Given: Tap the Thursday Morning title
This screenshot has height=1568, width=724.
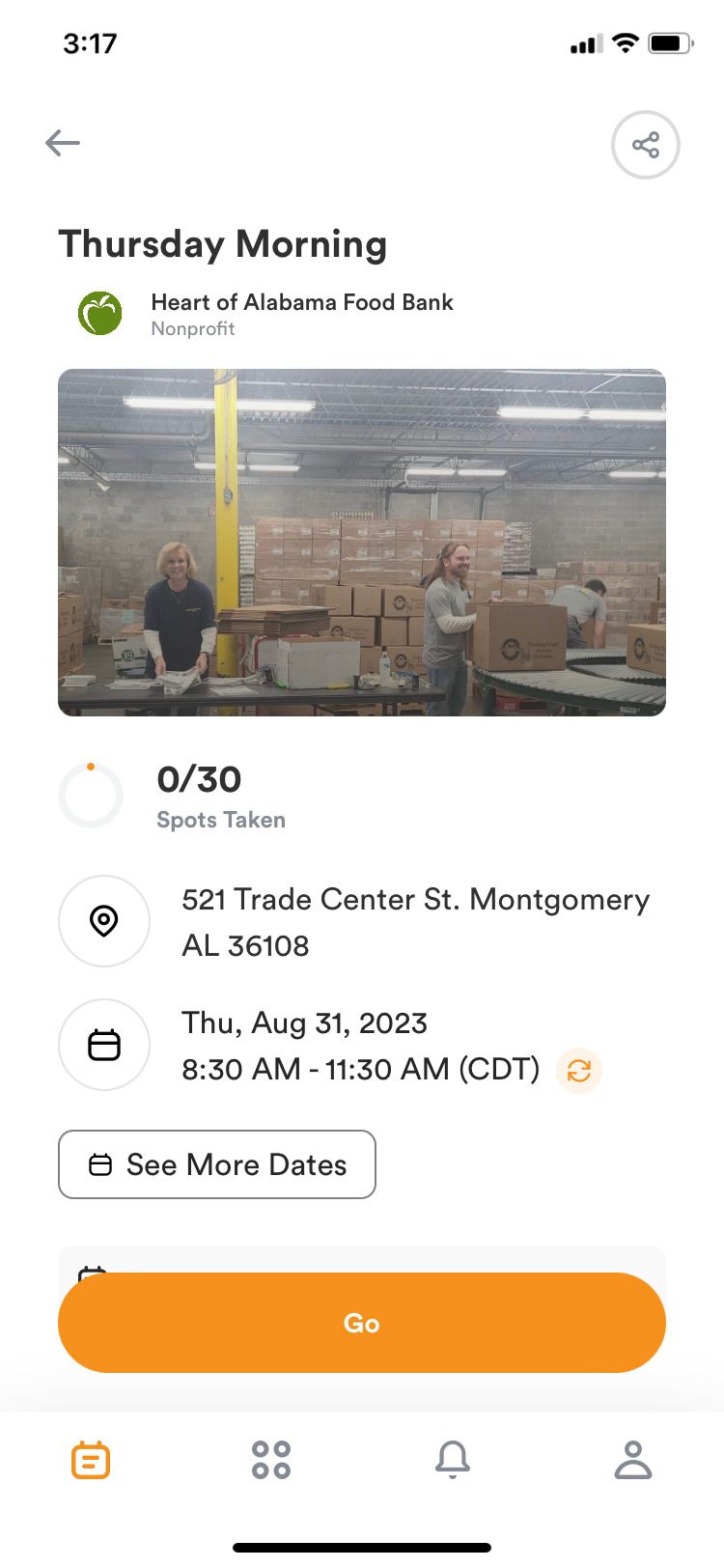Looking at the screenshot, I should coord(222,245).
